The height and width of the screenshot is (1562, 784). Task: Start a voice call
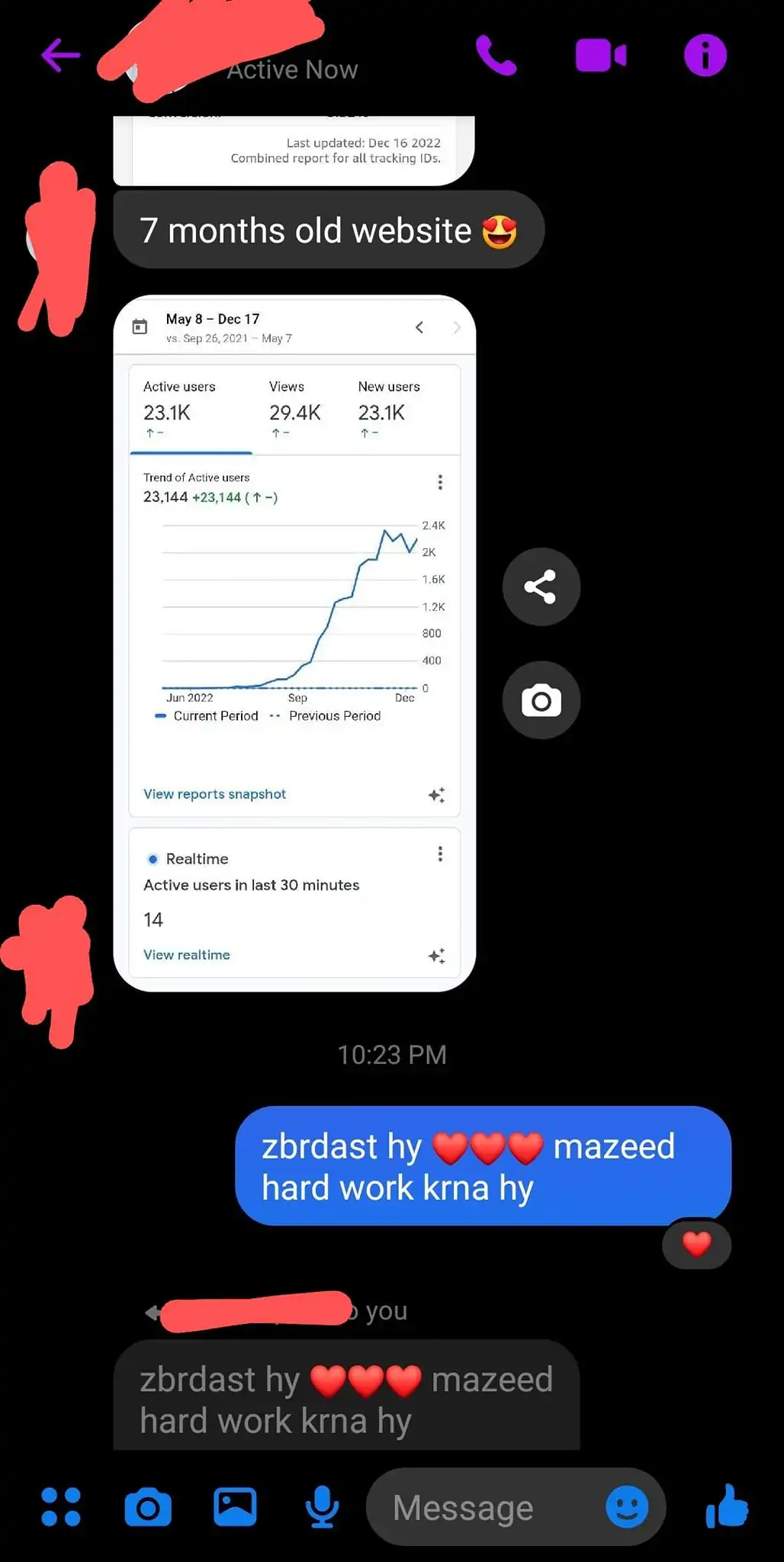(496, 55)
